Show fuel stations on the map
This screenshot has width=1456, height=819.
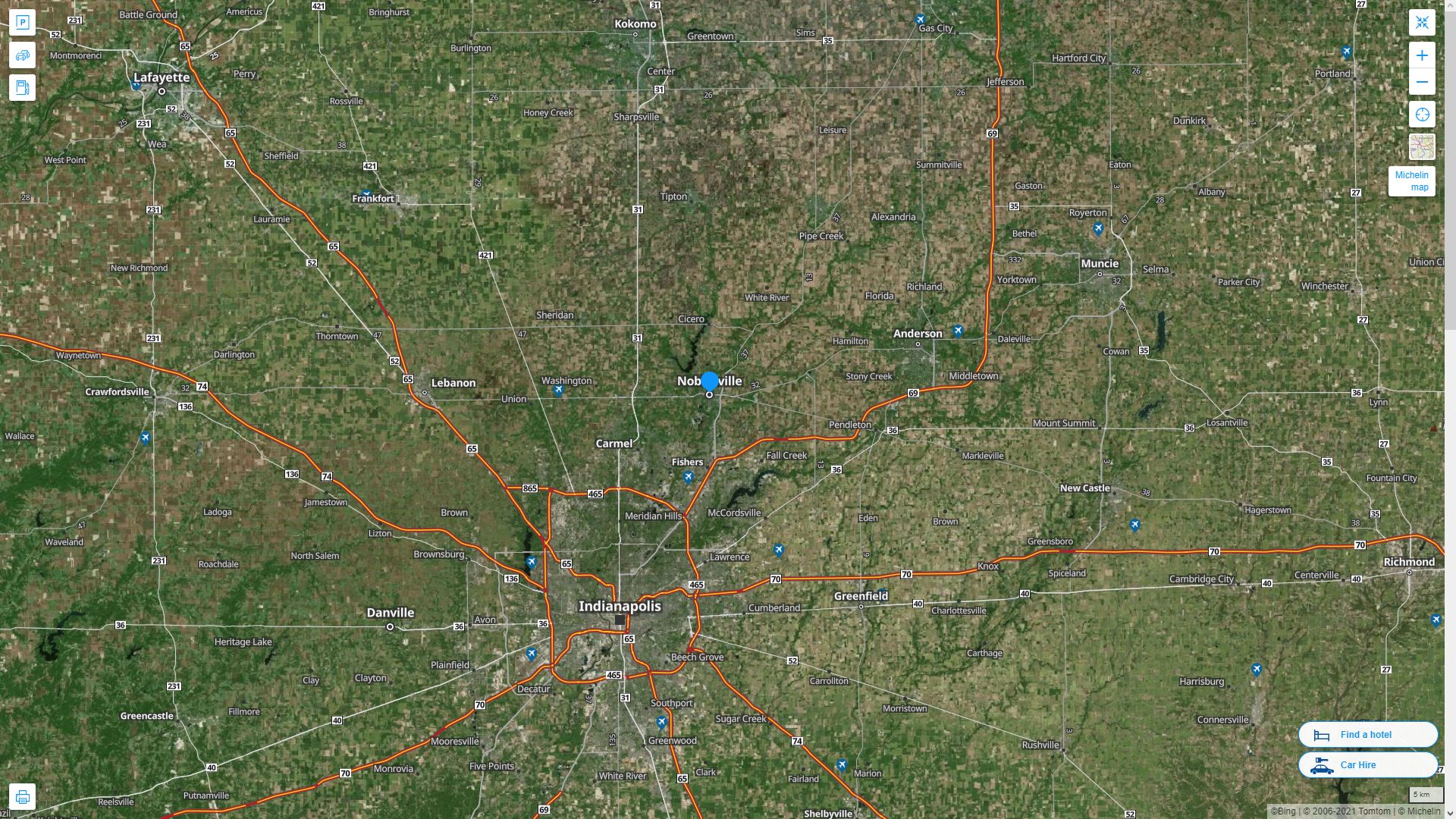coord(22,88)
